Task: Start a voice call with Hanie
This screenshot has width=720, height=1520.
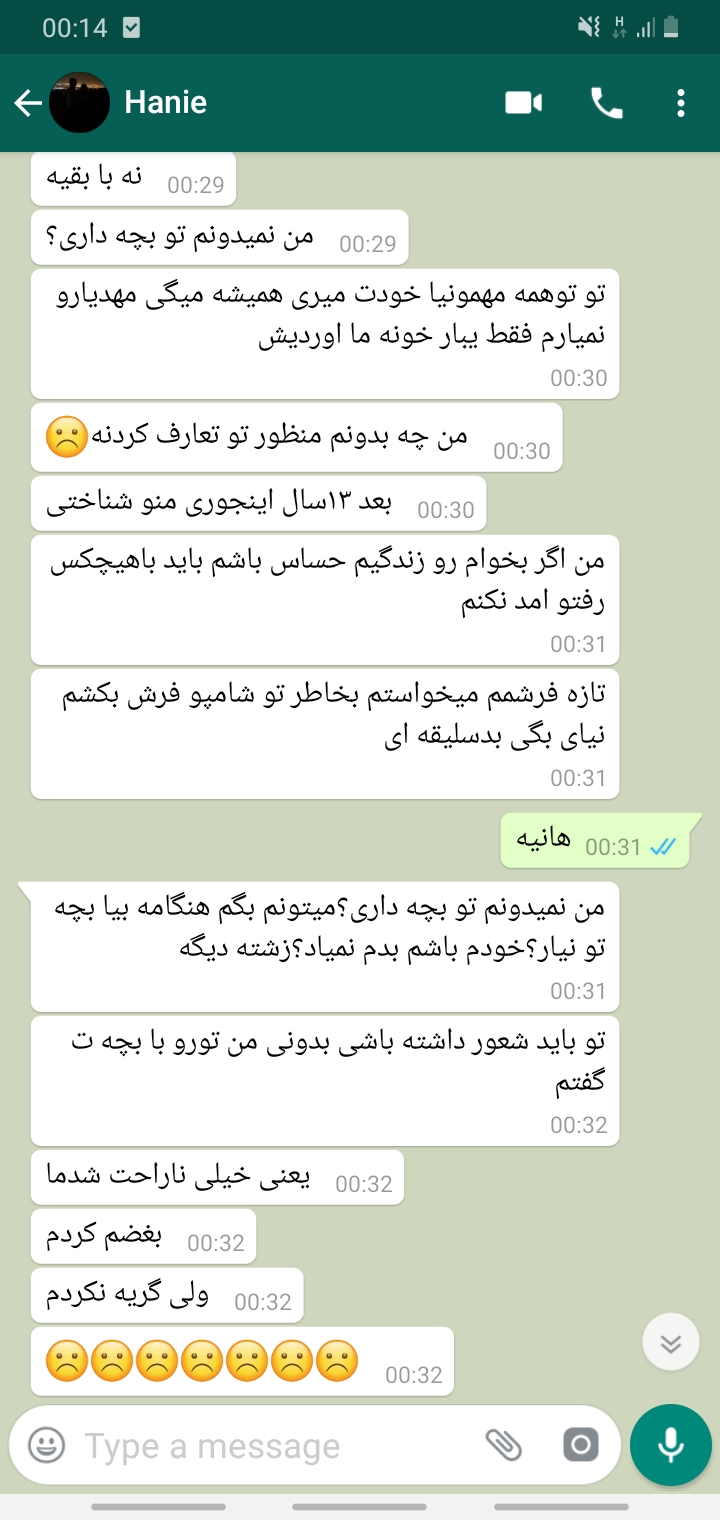Action: pos(606,103)
